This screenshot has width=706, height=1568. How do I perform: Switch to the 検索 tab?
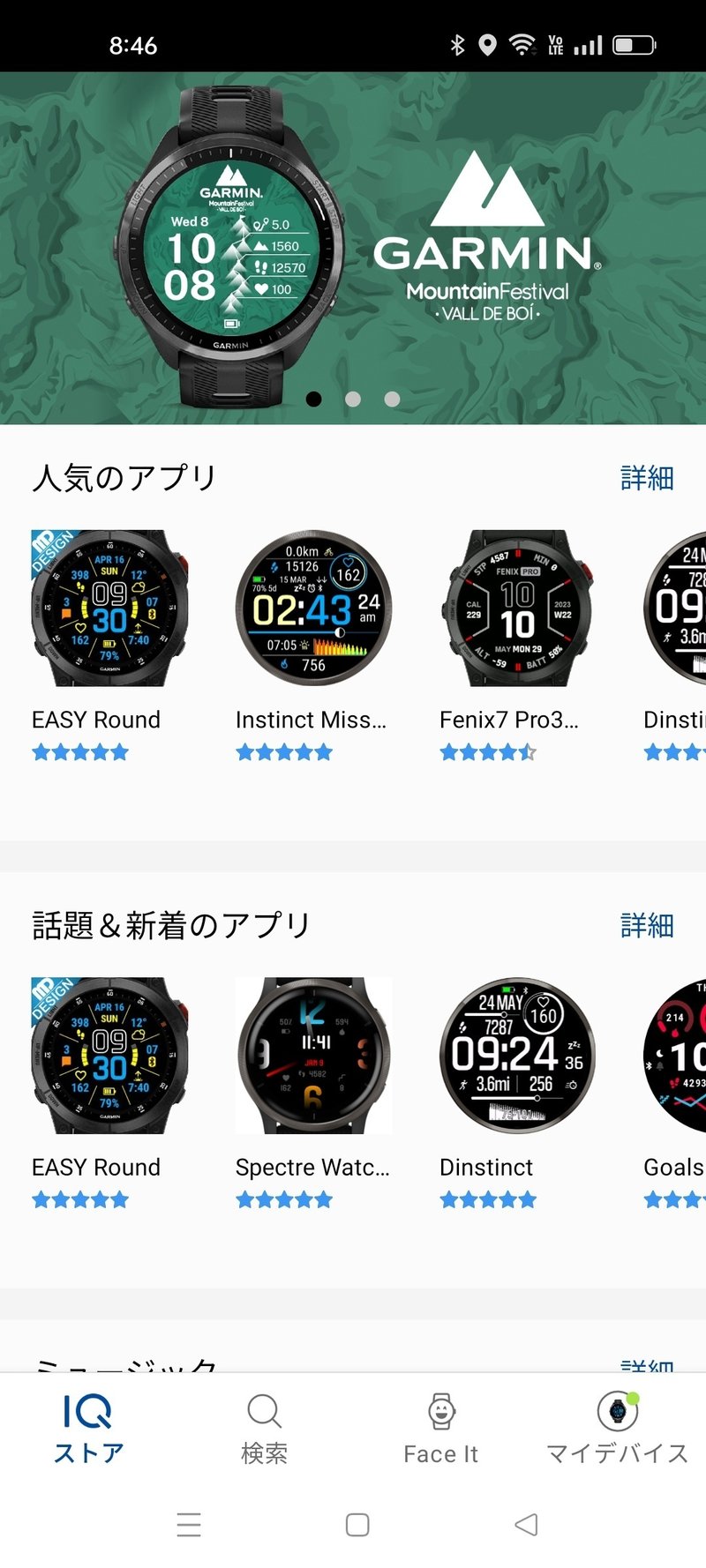pyautogui.click(x=265, y=1427)
